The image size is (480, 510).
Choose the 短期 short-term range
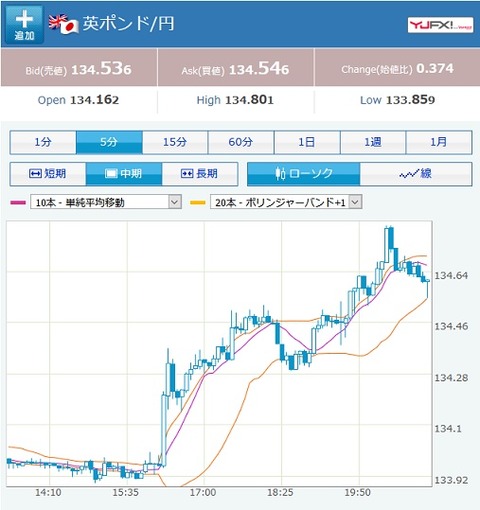pyautogui.click(x=48, y=174)
